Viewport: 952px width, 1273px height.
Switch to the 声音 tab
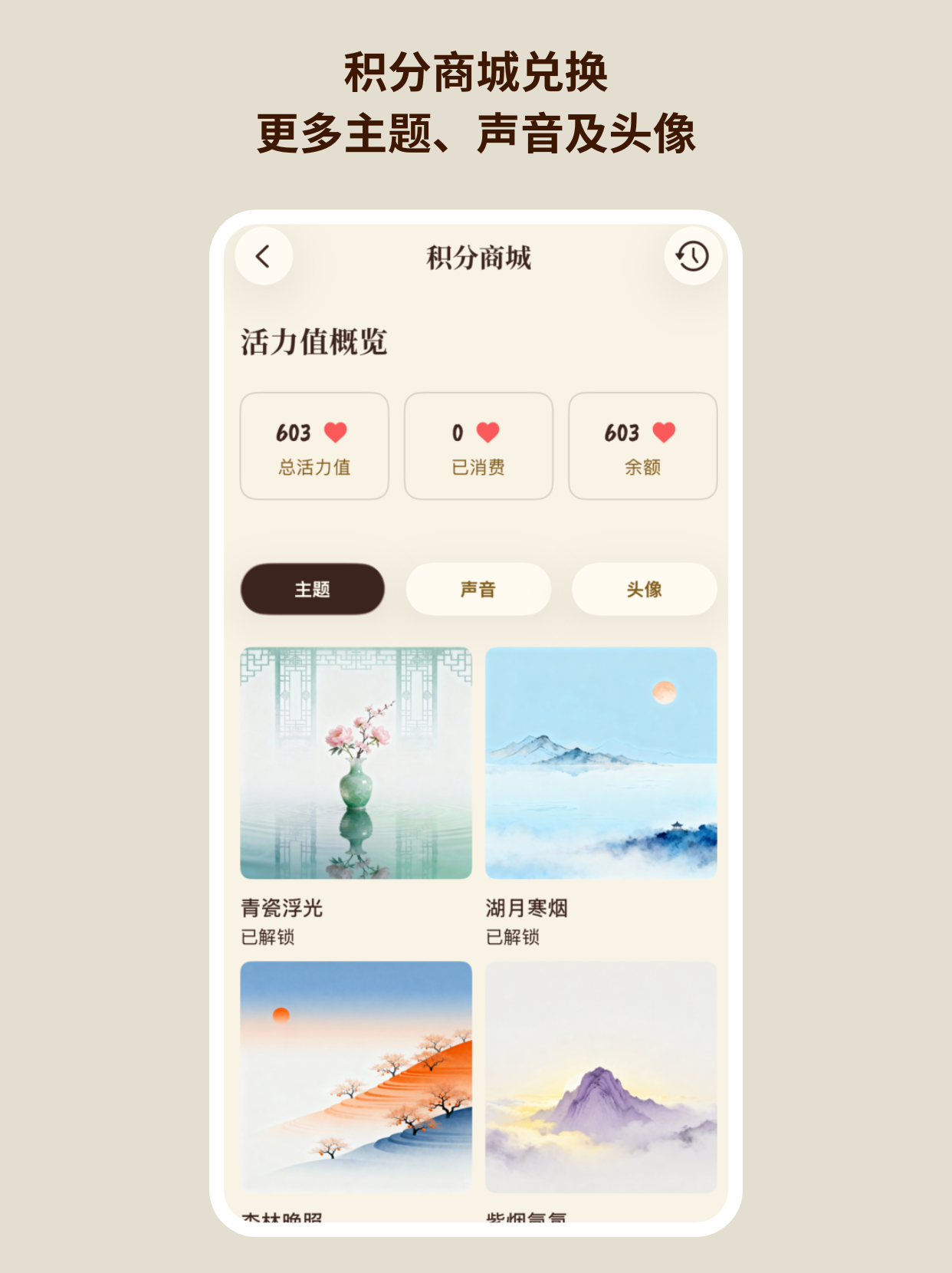pyautogui.click(x=478, y=589)
